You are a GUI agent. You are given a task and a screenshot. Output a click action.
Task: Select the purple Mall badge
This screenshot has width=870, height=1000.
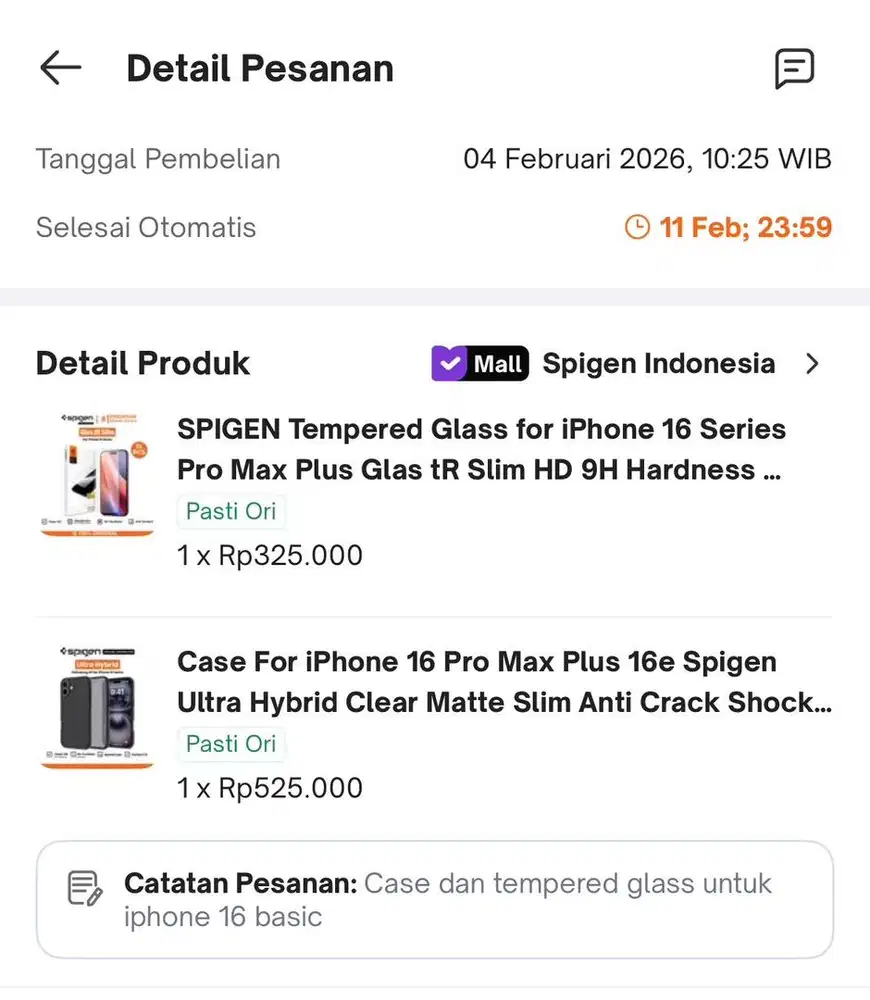480,364
